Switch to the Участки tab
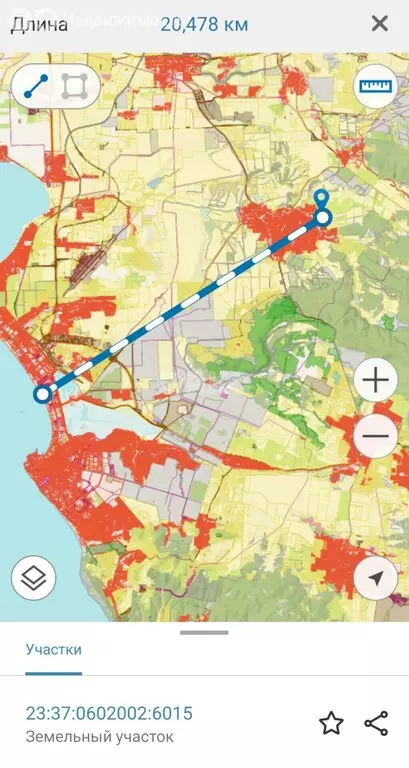This screenshot has height=768, width=409. coord(54,650)
